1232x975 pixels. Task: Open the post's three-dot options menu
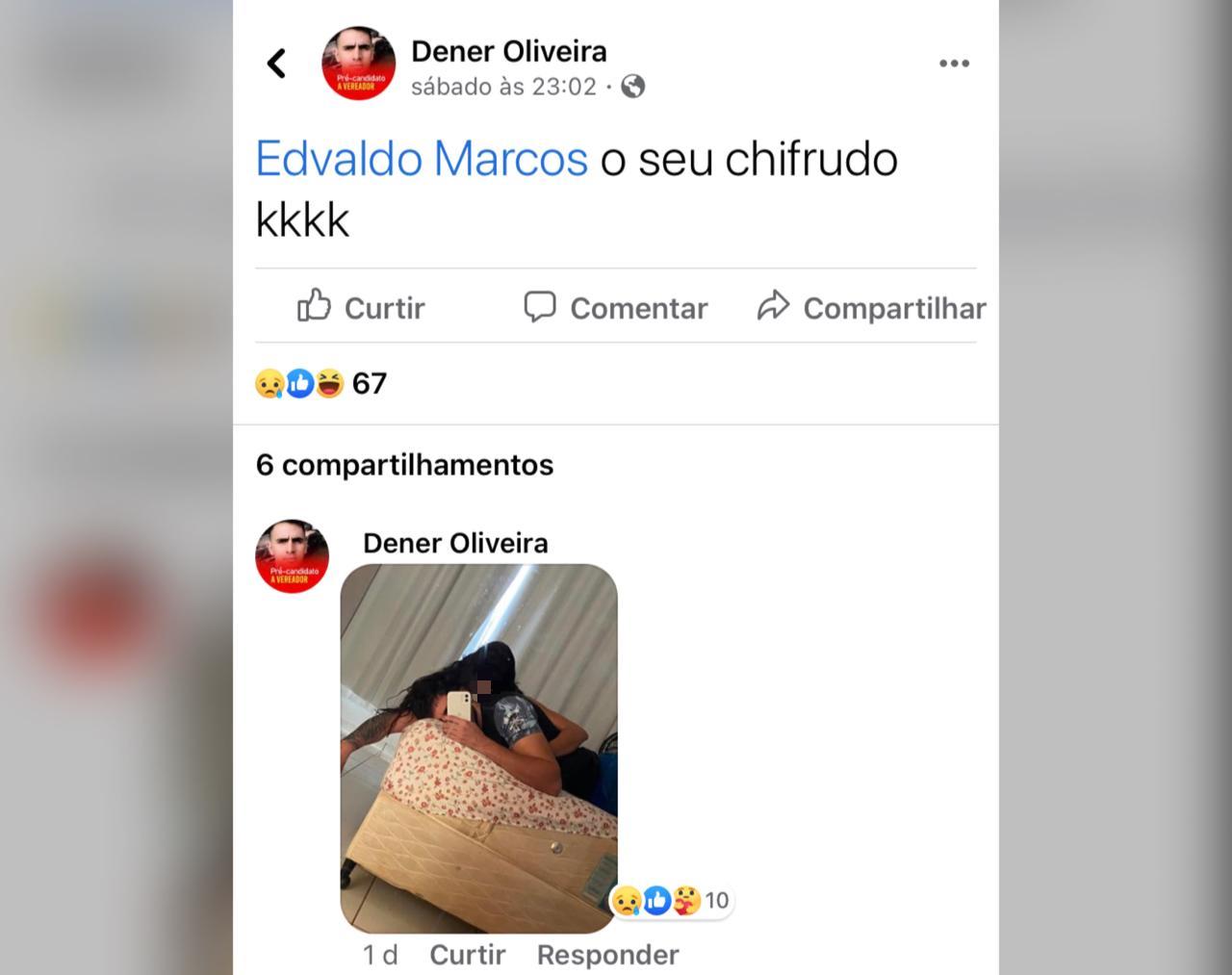954,64
